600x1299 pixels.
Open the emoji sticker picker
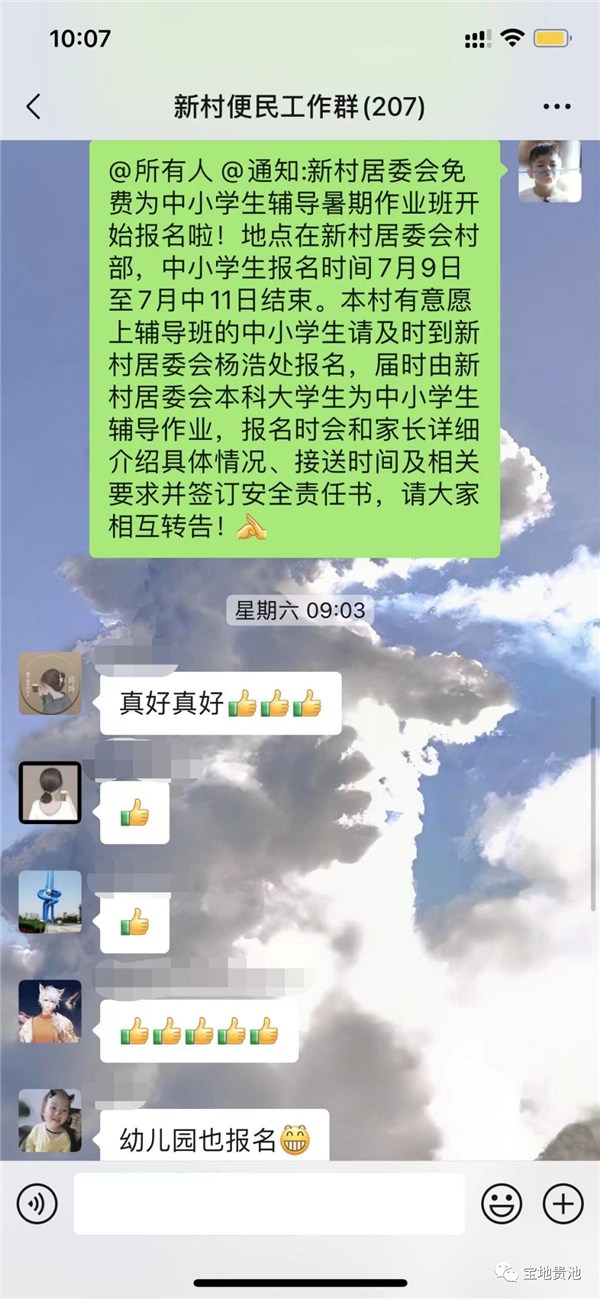[501, 1203]
